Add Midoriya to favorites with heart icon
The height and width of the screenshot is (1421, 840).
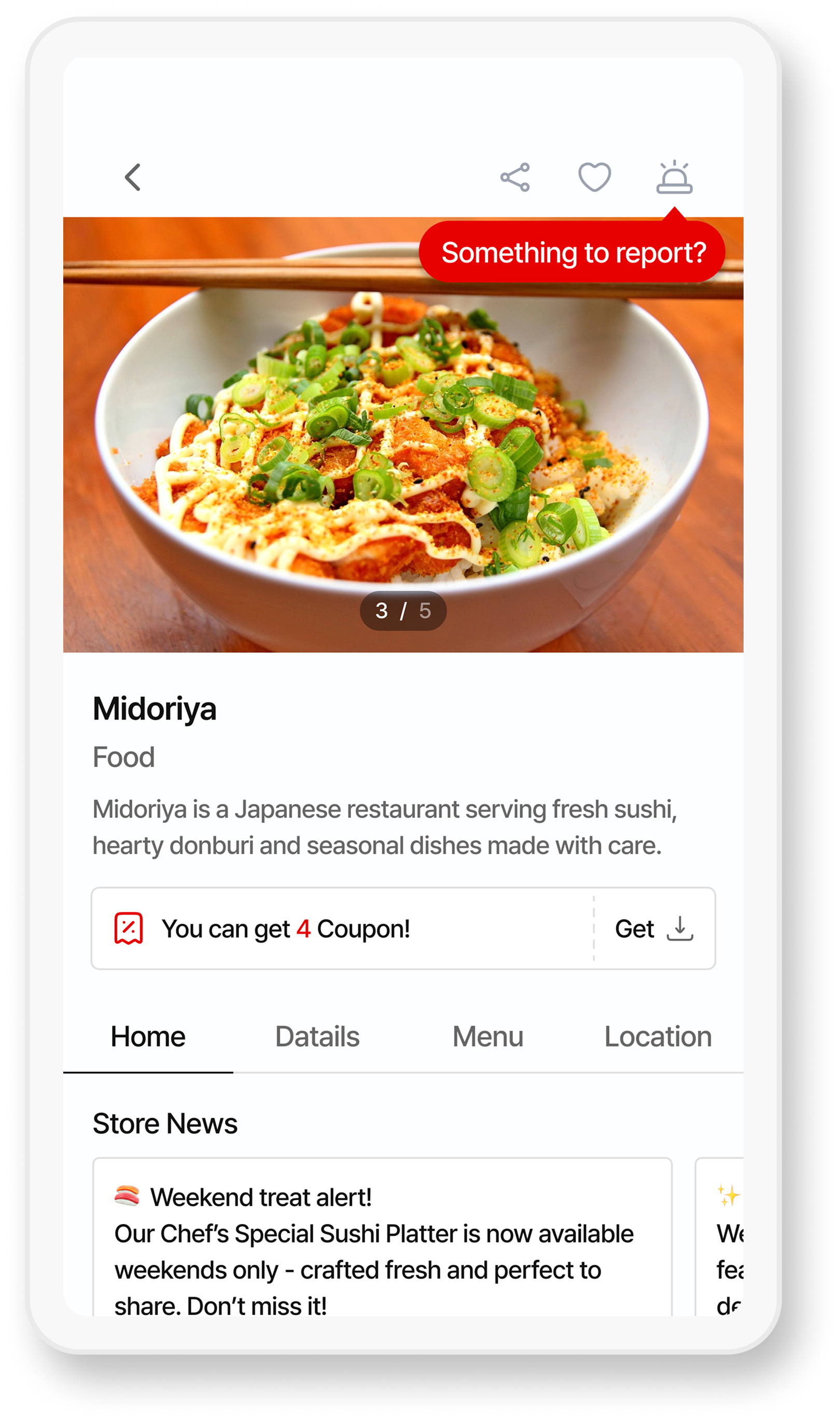click(594, 178)
